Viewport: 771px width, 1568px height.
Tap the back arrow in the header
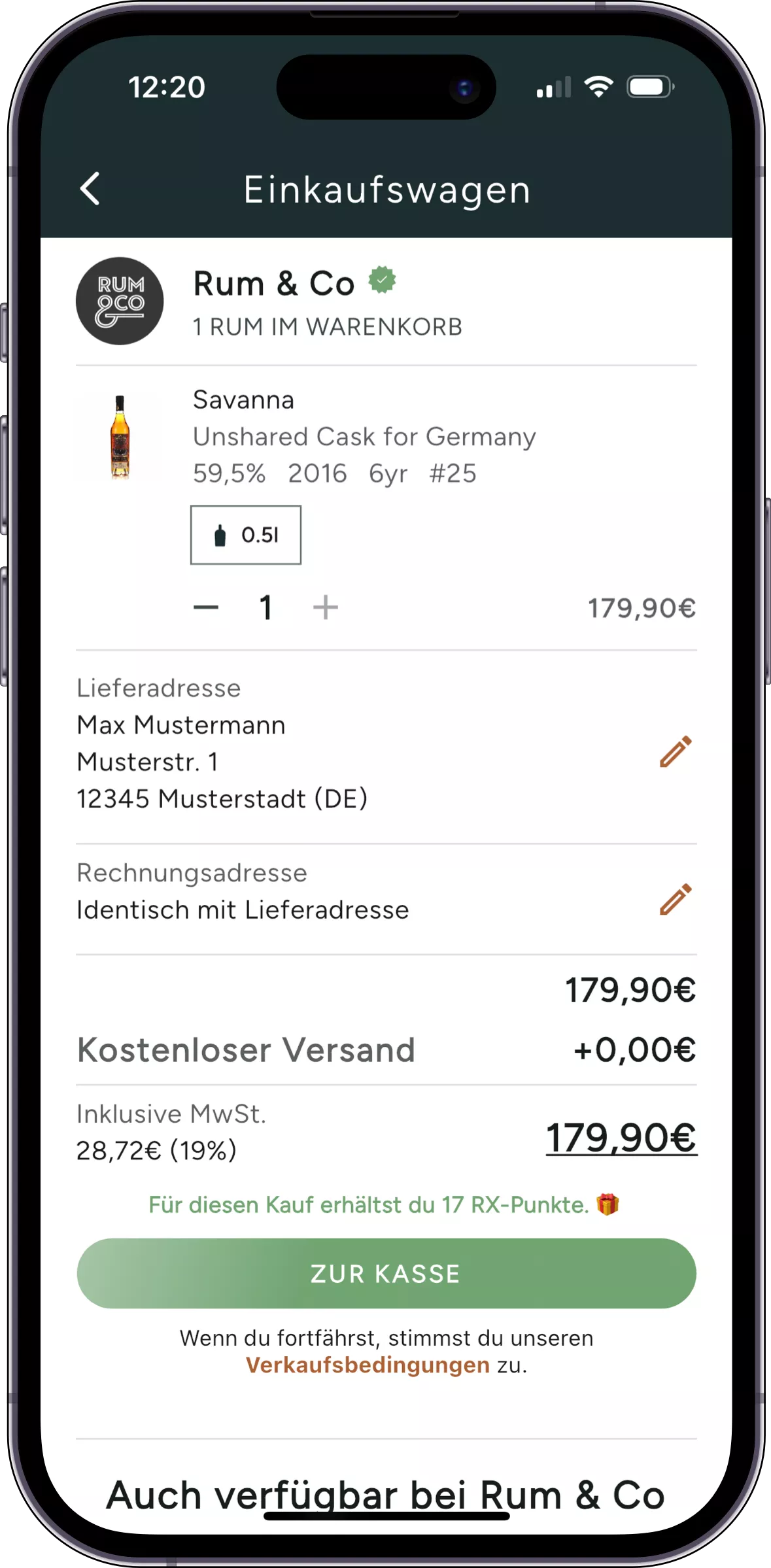tap(90, 189)
